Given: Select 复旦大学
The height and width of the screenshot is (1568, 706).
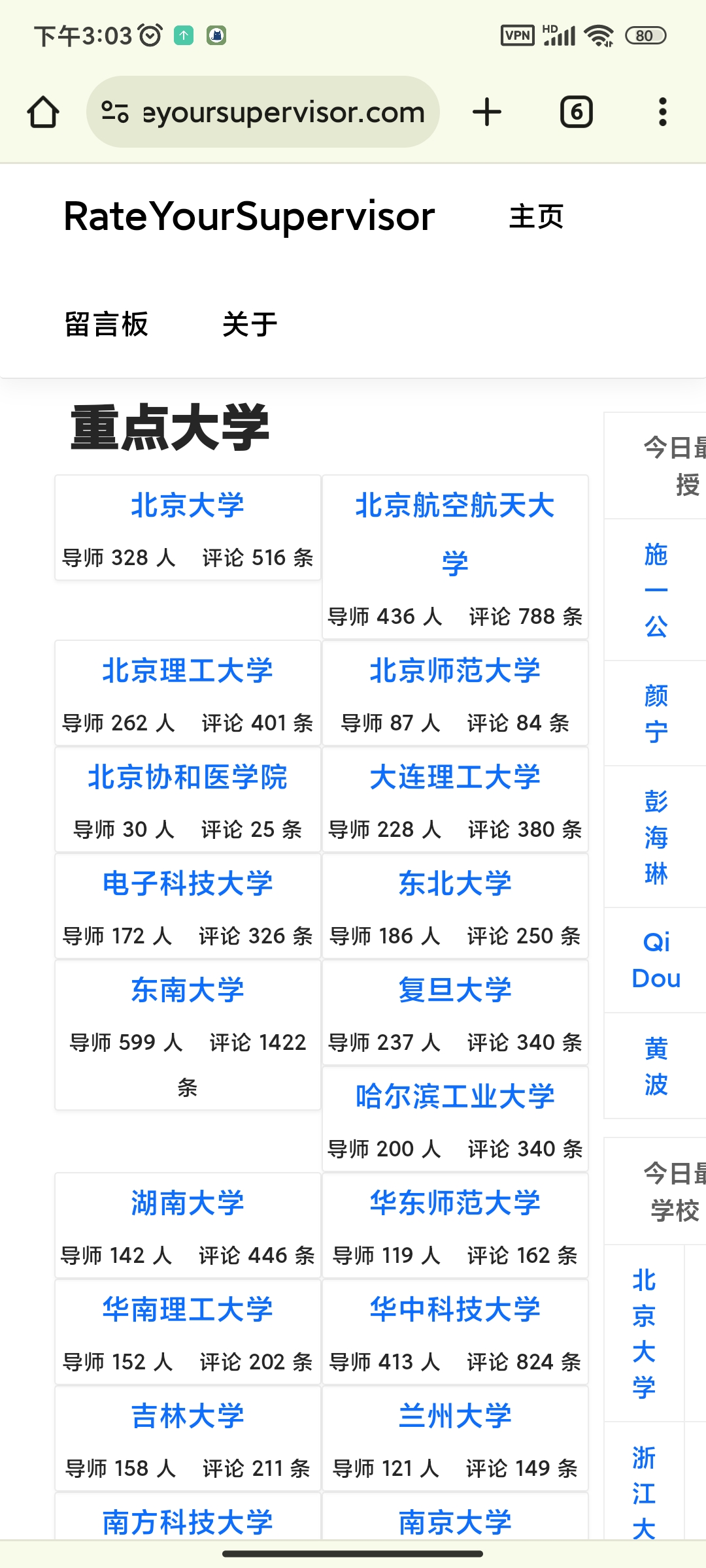Looking at the screenshot, I should (455, 990).
